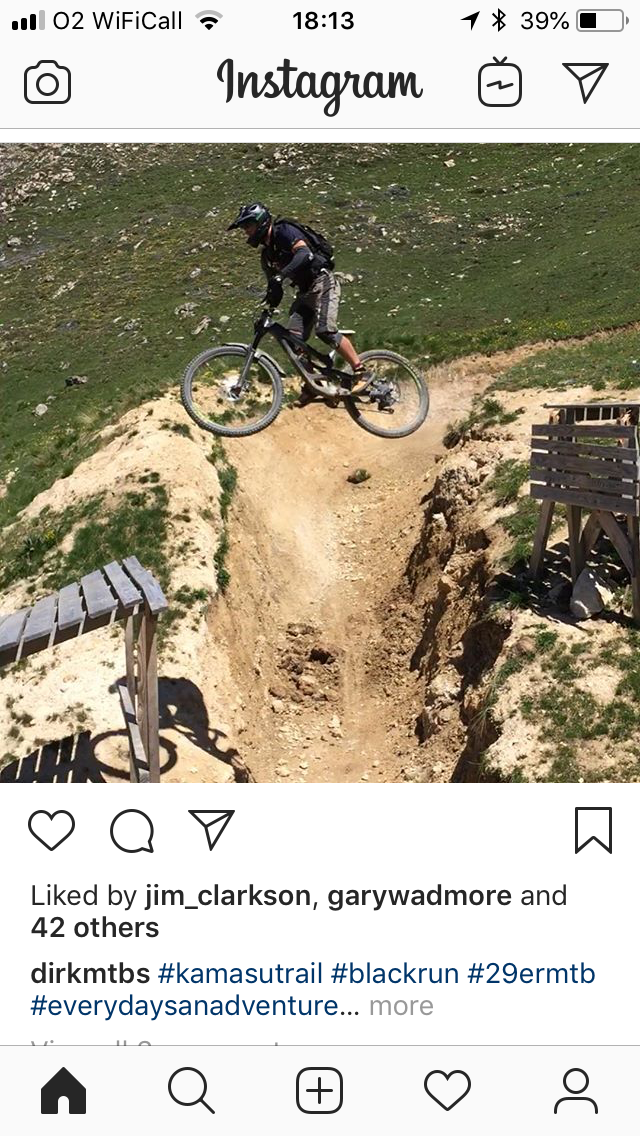Switch to the Home tab
640x1136 pixels.
tap(64, 1091)
